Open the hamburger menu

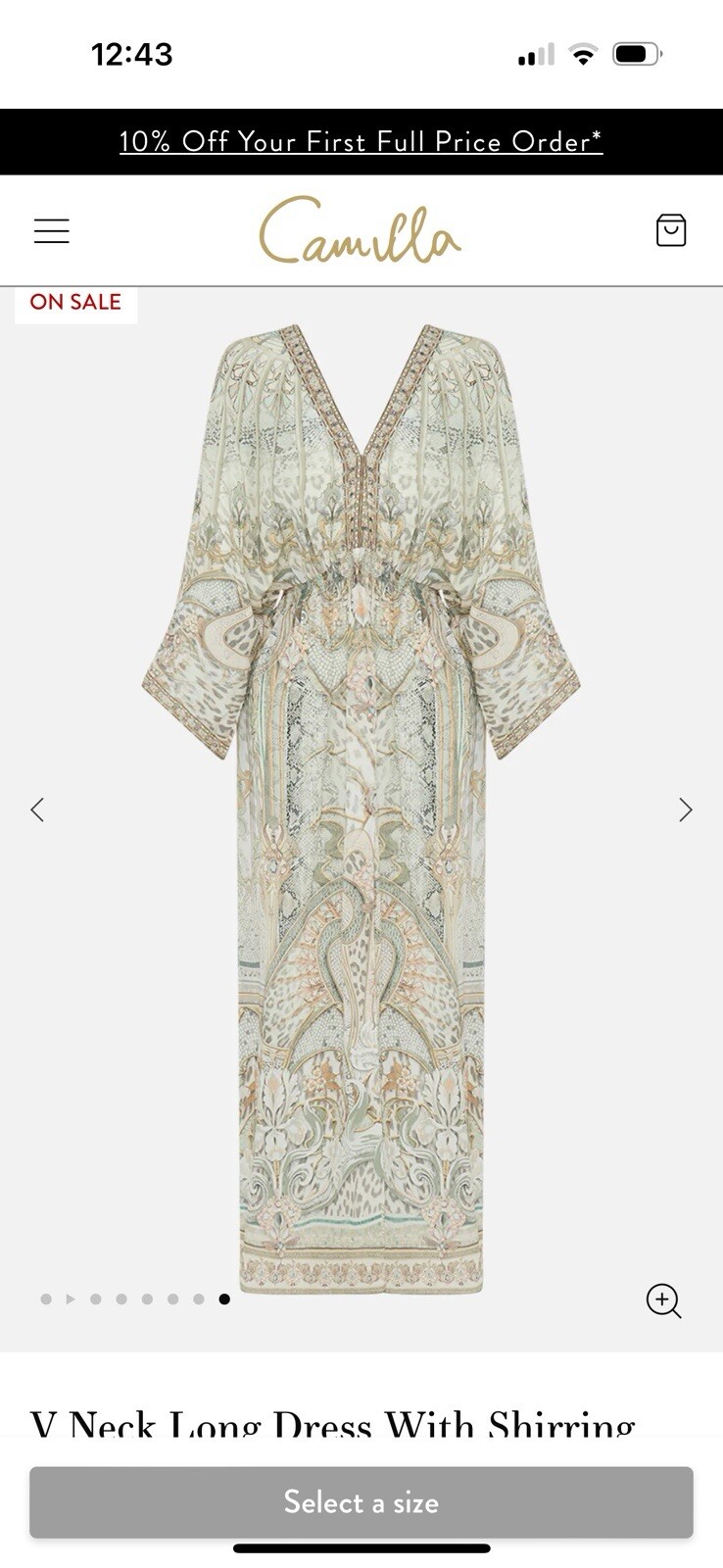pyautogui.click(x=52, y=231)
